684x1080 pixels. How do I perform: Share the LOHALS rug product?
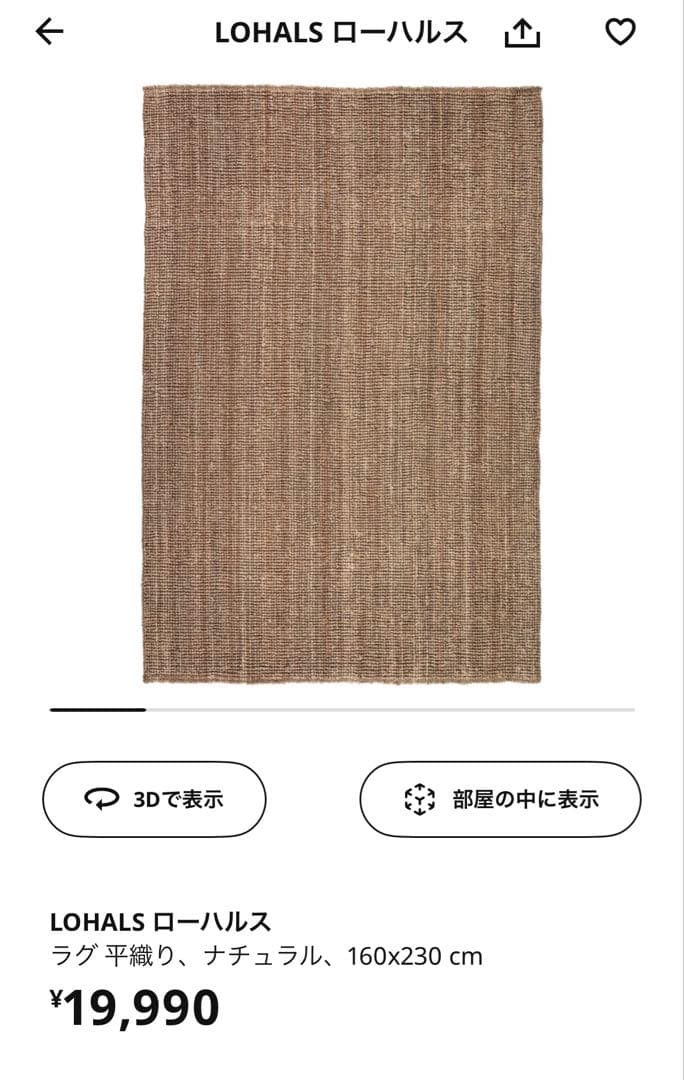[521, 34]
